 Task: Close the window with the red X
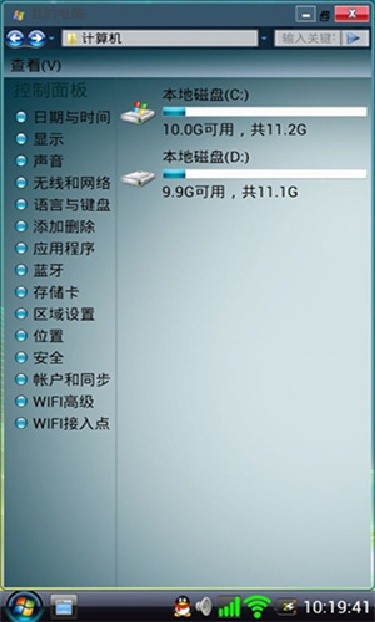[x=352, y=14]
